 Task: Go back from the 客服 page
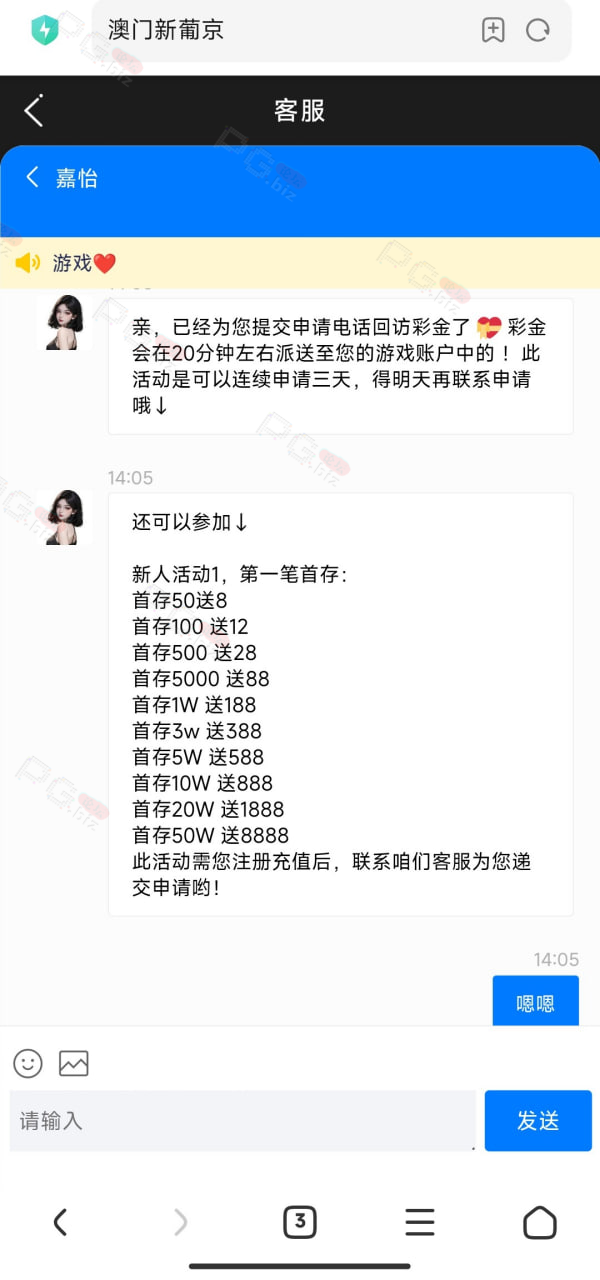pos(34,111)
